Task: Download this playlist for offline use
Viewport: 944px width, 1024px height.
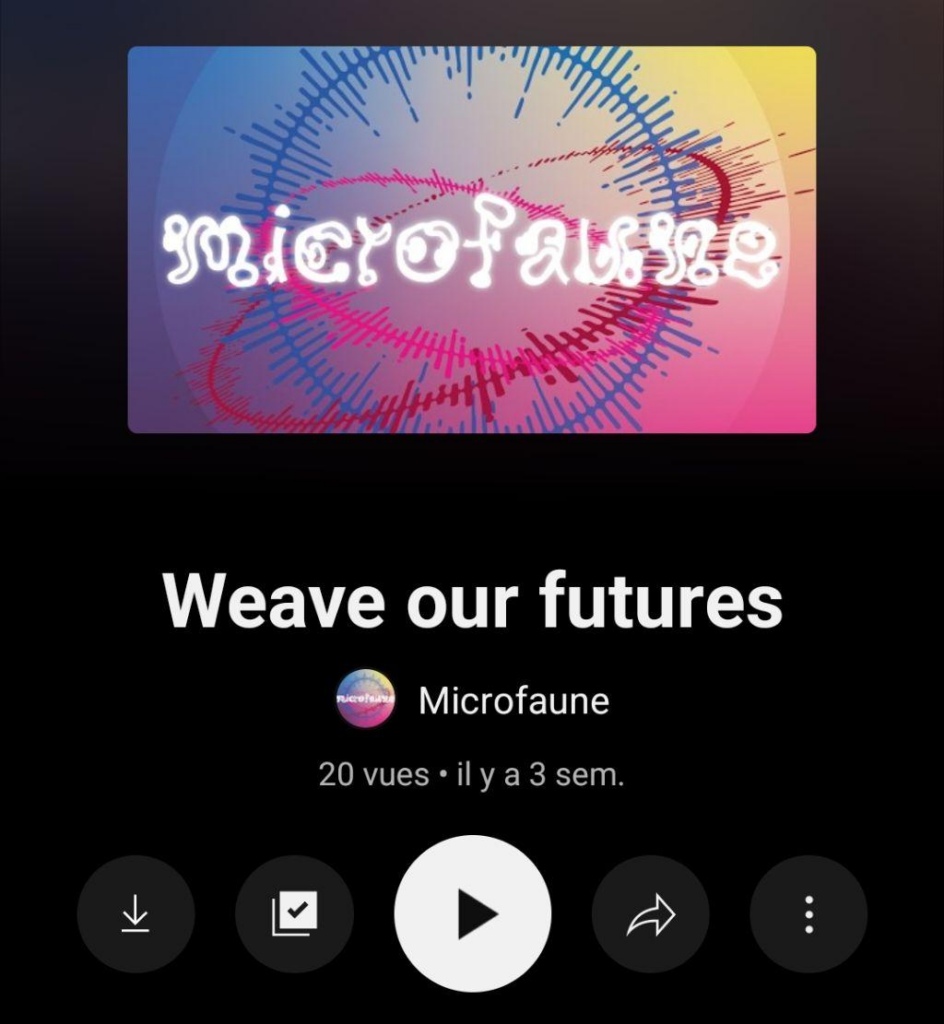Action: 135,914
